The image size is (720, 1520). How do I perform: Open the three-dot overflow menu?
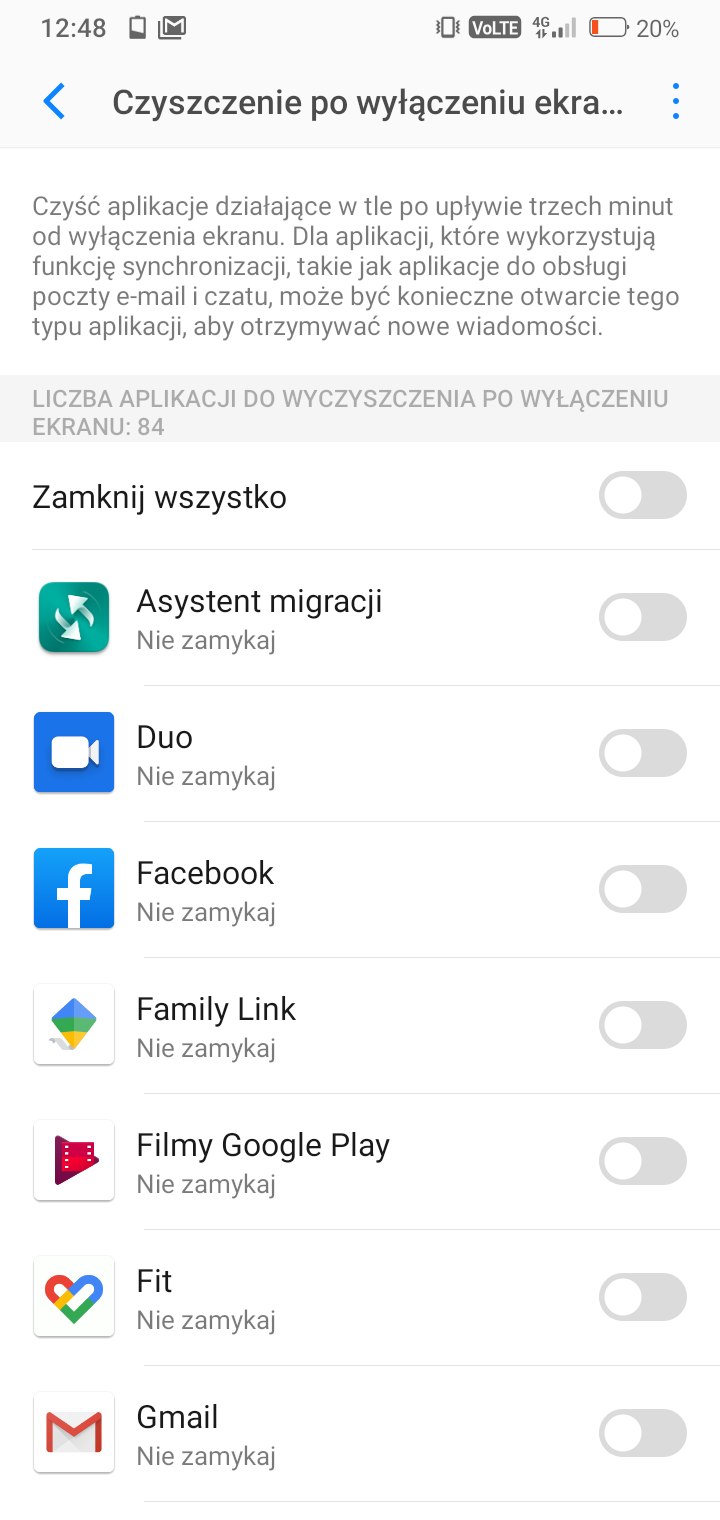pos(676,102)
